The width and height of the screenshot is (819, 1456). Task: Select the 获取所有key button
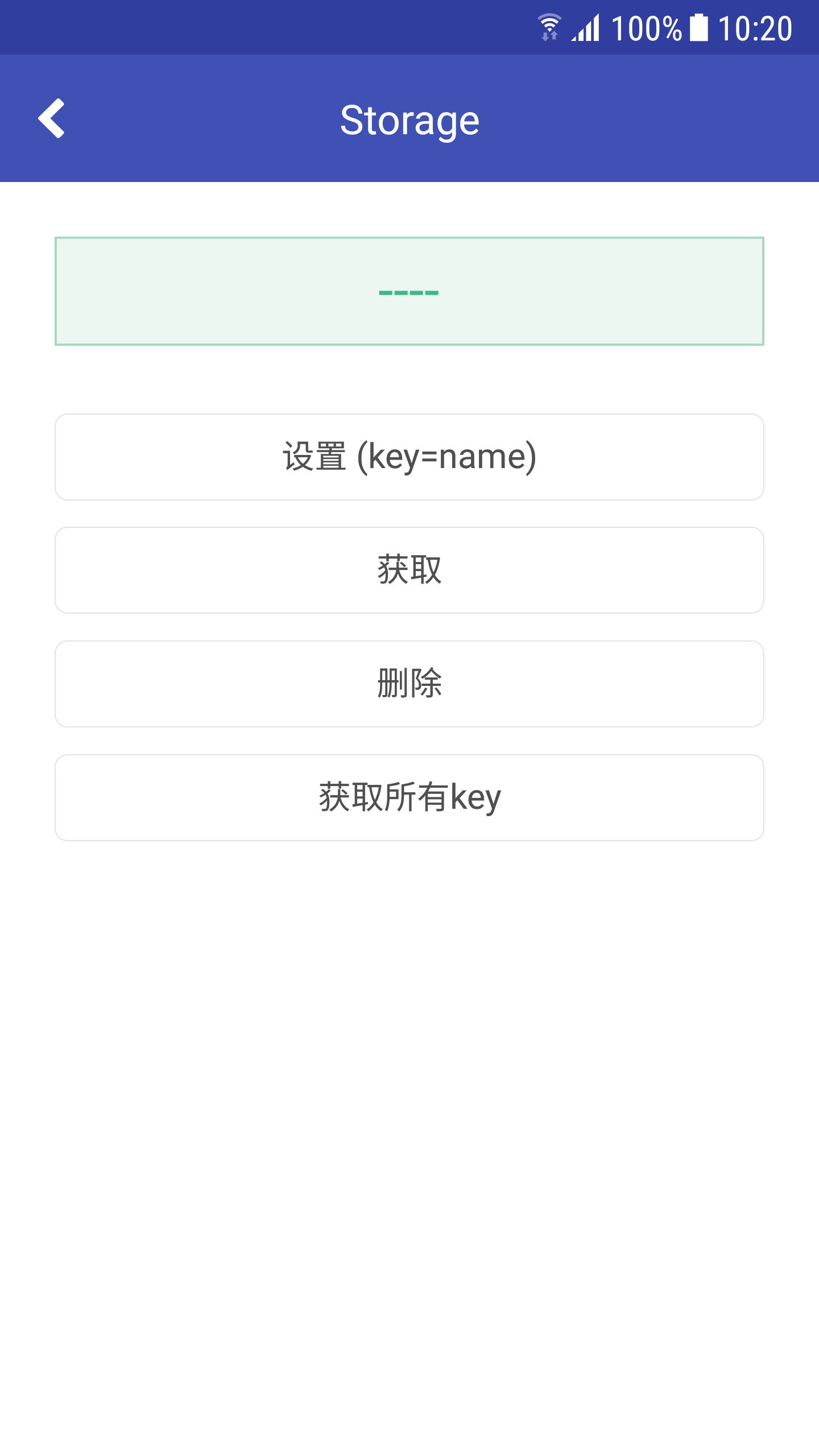pos(409,797)
